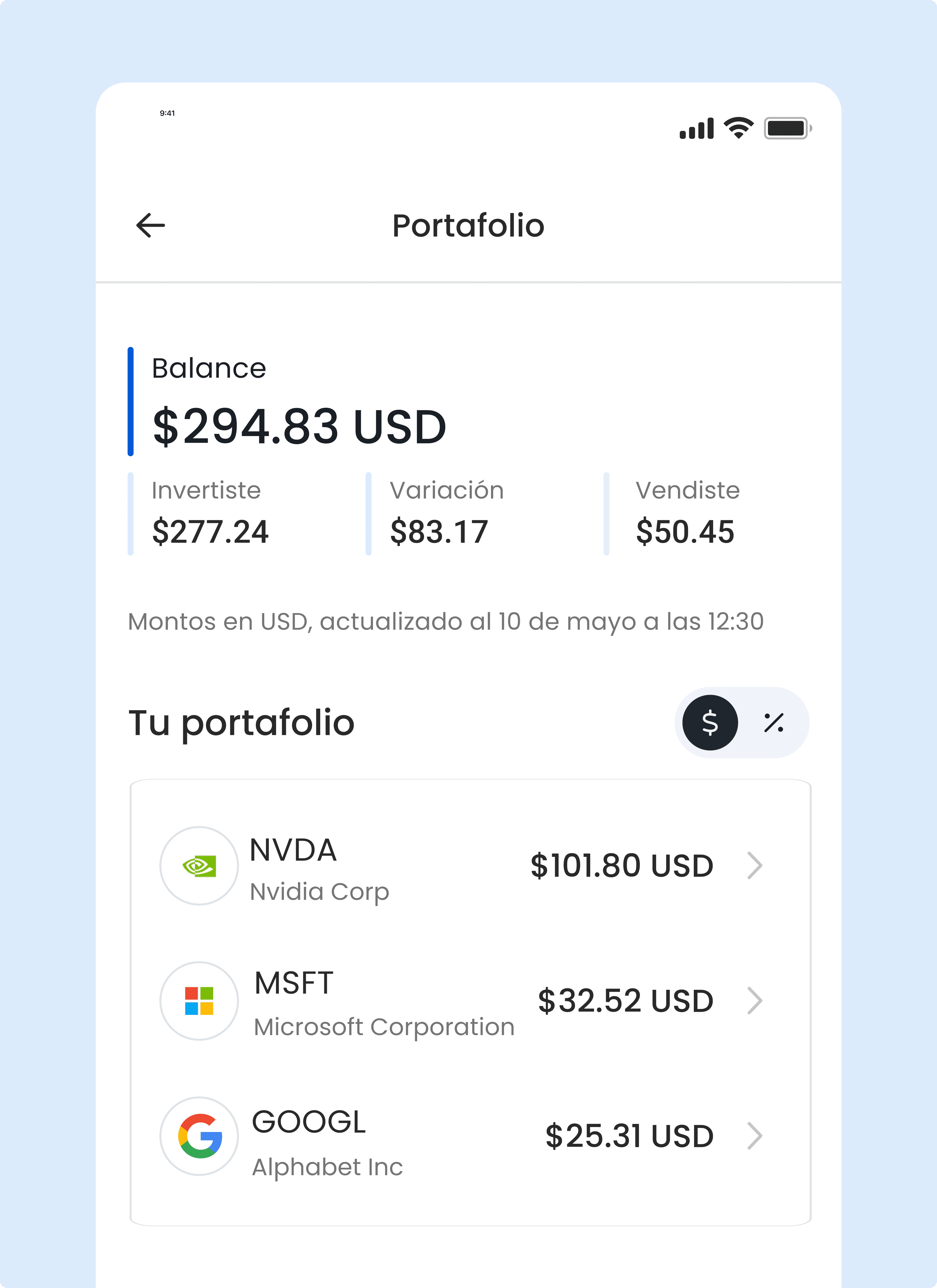Image resolution: width=937 pixels, height=1288 pixels.
Task: Open MSFT row via its chevron
Action: 756,1001
